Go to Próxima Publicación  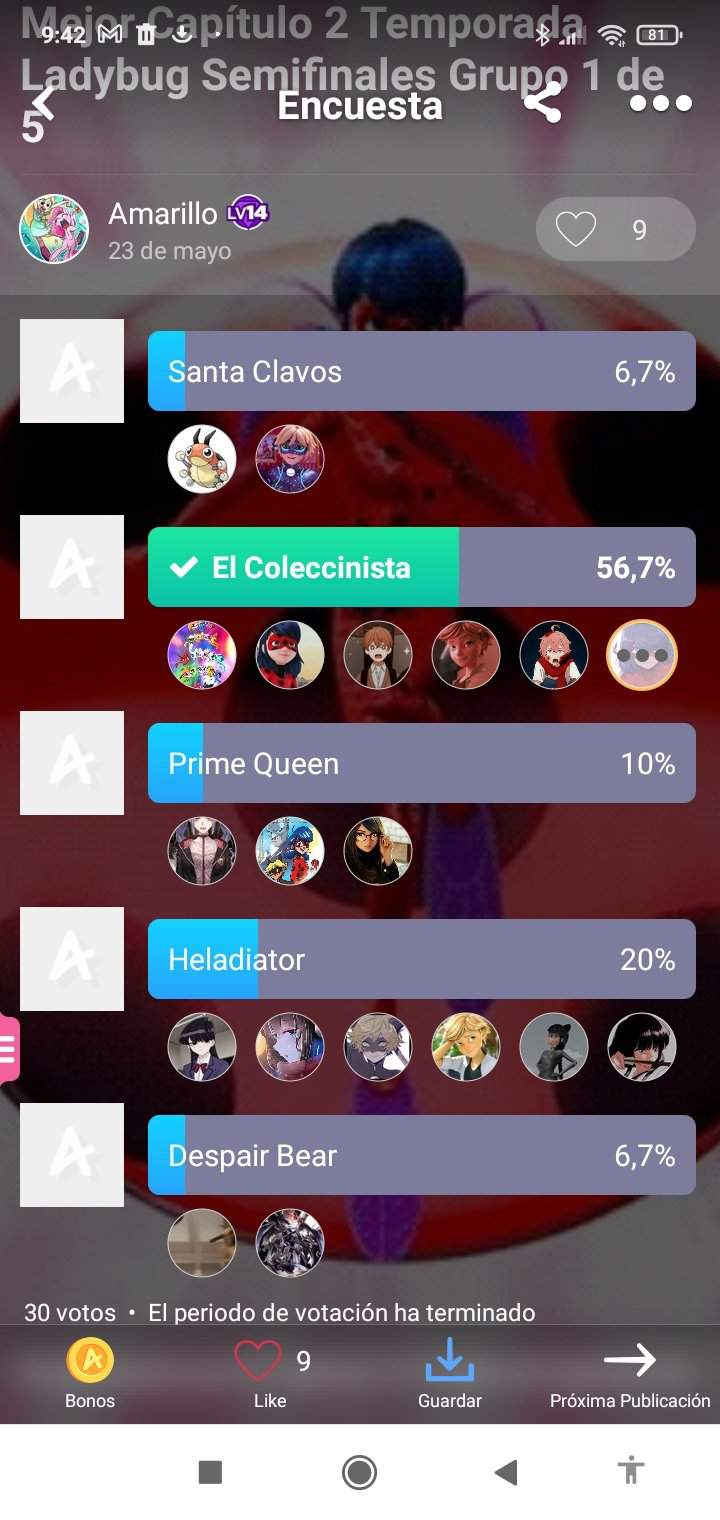click(x=630, y=1373)
